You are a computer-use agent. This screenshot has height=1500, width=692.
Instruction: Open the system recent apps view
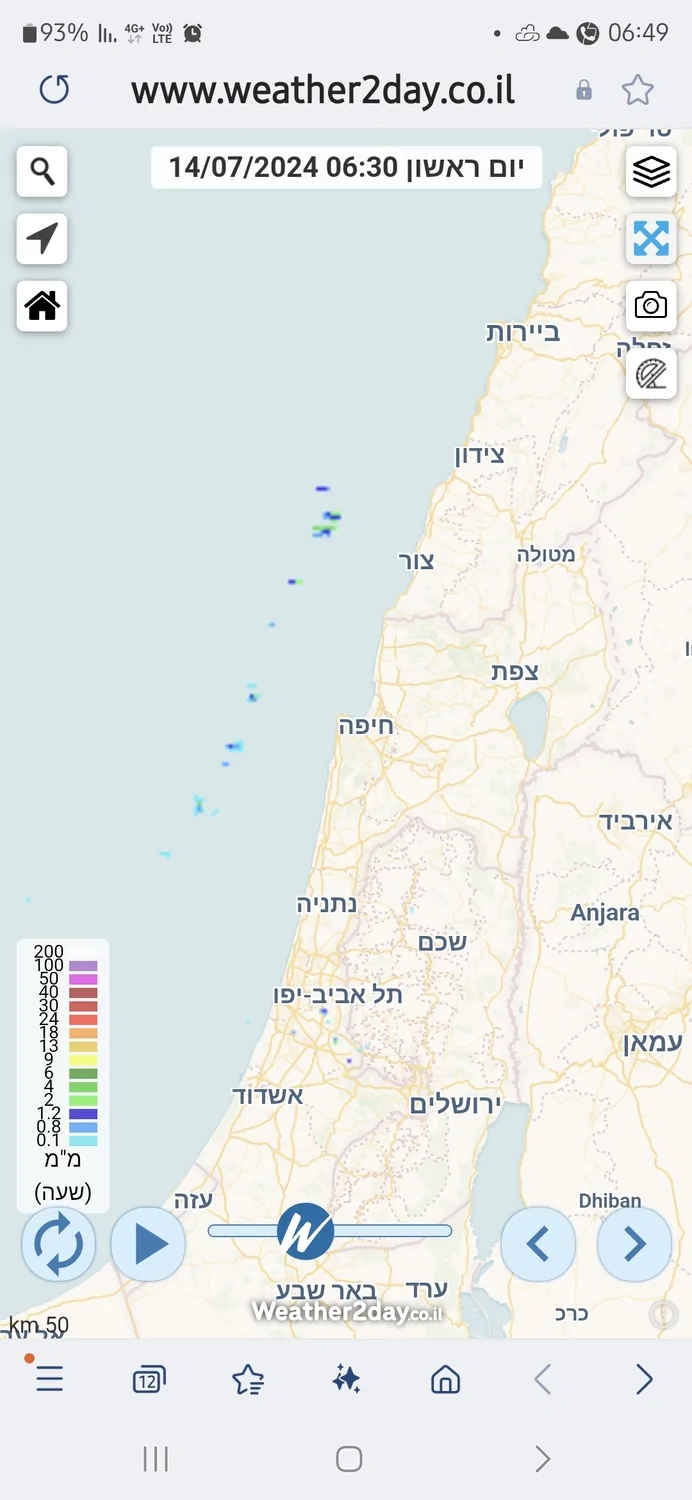point(156,1459)
